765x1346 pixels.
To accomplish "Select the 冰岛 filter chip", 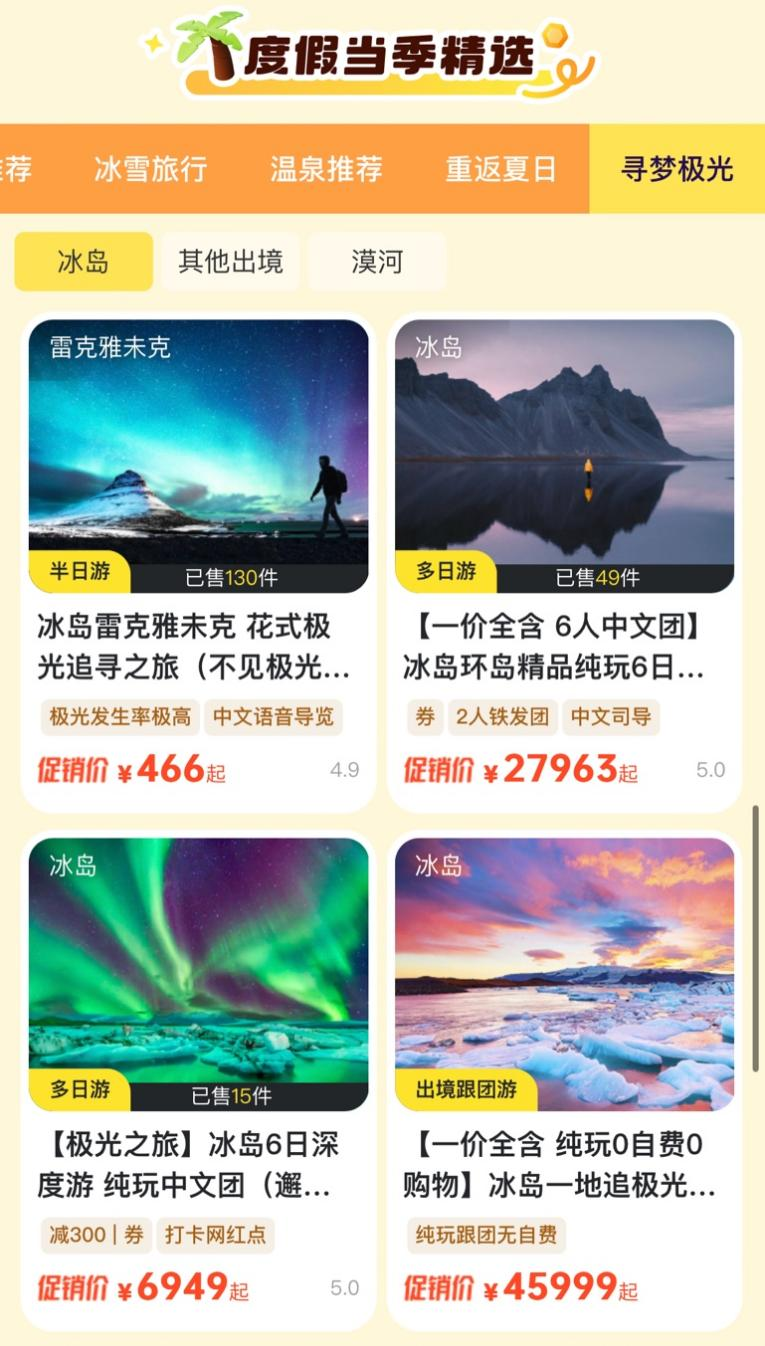I will pyautogui.click(x=83, y=262).
